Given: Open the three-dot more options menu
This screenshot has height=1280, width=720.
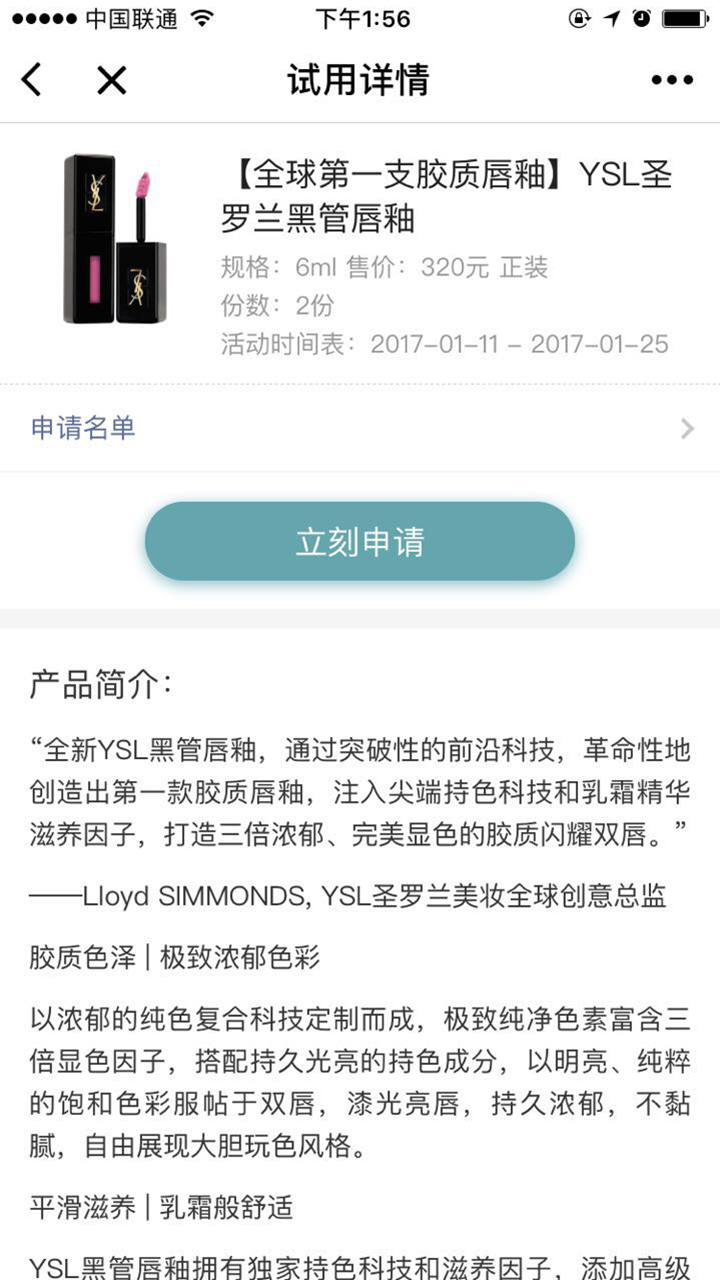Looking at the screenshot, I should [x=671, y=80].
